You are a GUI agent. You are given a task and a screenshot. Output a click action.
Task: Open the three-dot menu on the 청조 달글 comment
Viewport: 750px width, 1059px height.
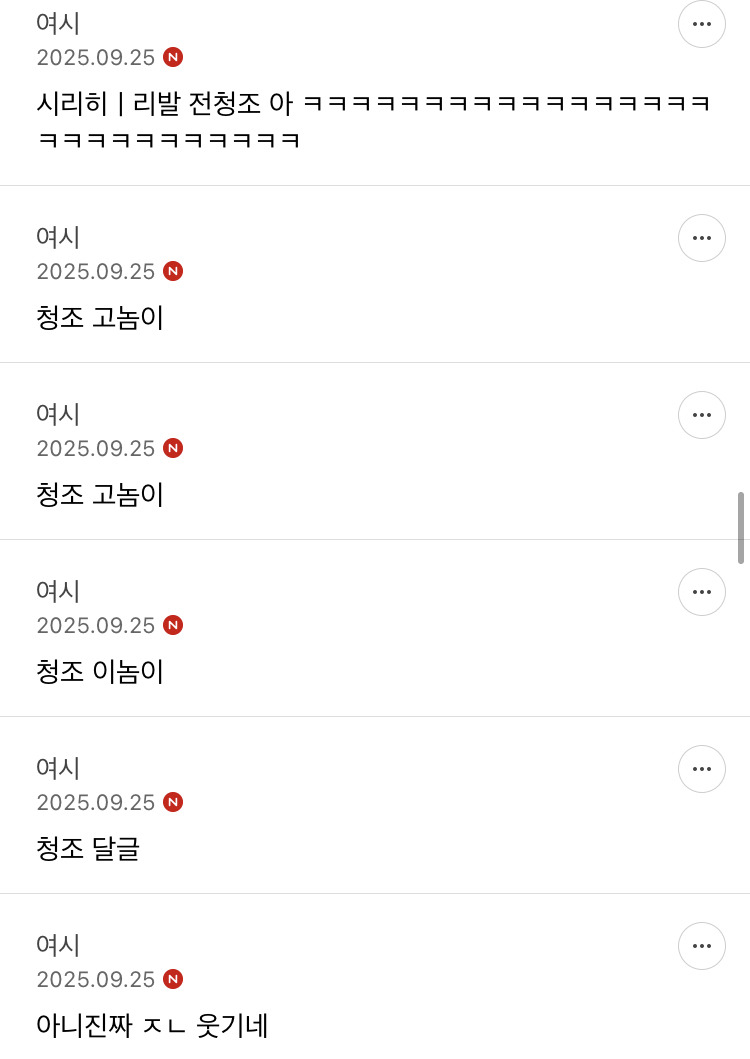[702, 769]
